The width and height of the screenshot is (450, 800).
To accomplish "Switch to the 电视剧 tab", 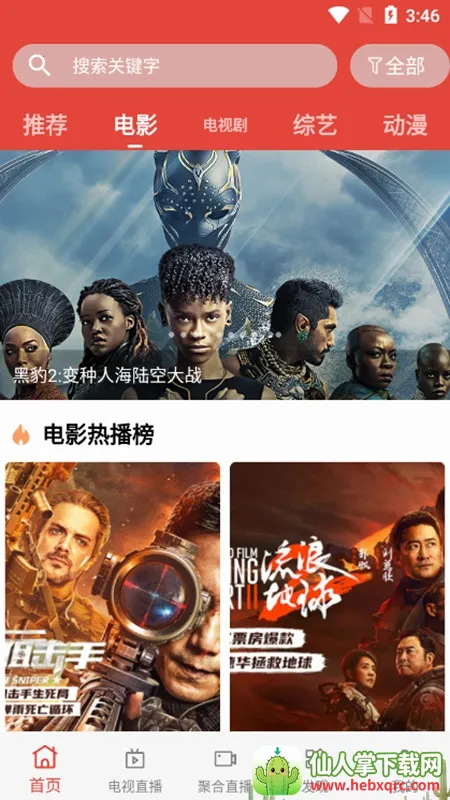I will pyautogui.click(x=225, y=125).
